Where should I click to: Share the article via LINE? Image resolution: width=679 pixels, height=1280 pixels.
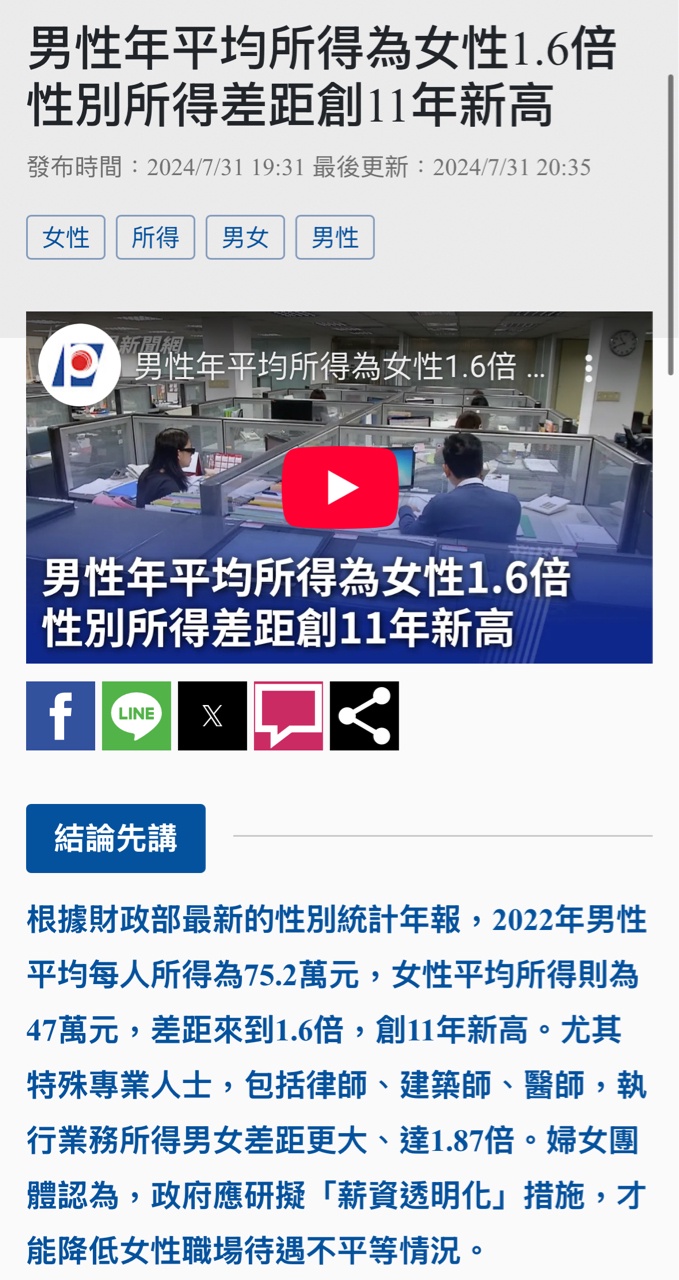tap(136, 716)
